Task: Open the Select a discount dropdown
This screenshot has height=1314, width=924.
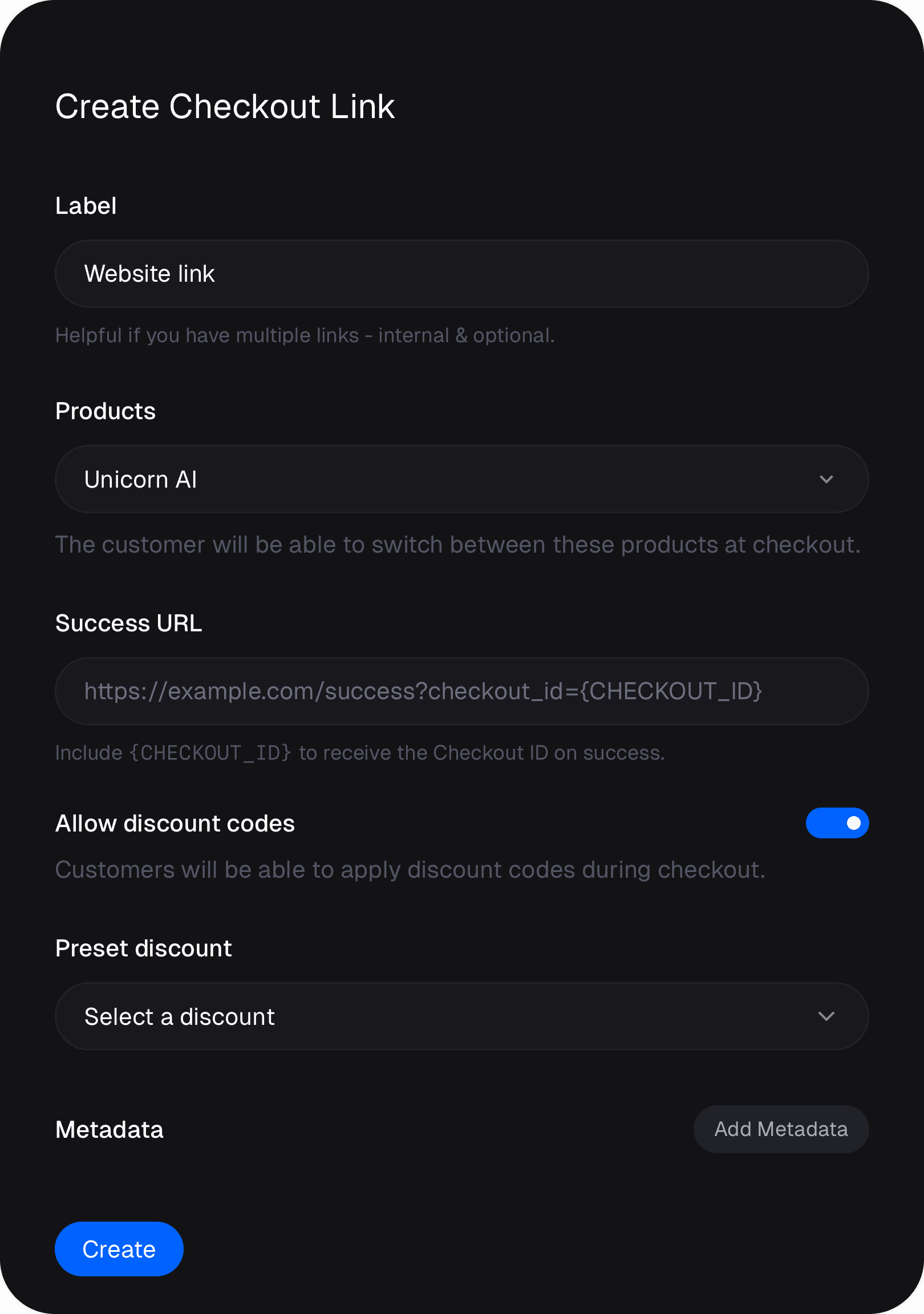Action: tap(461, 1016)
